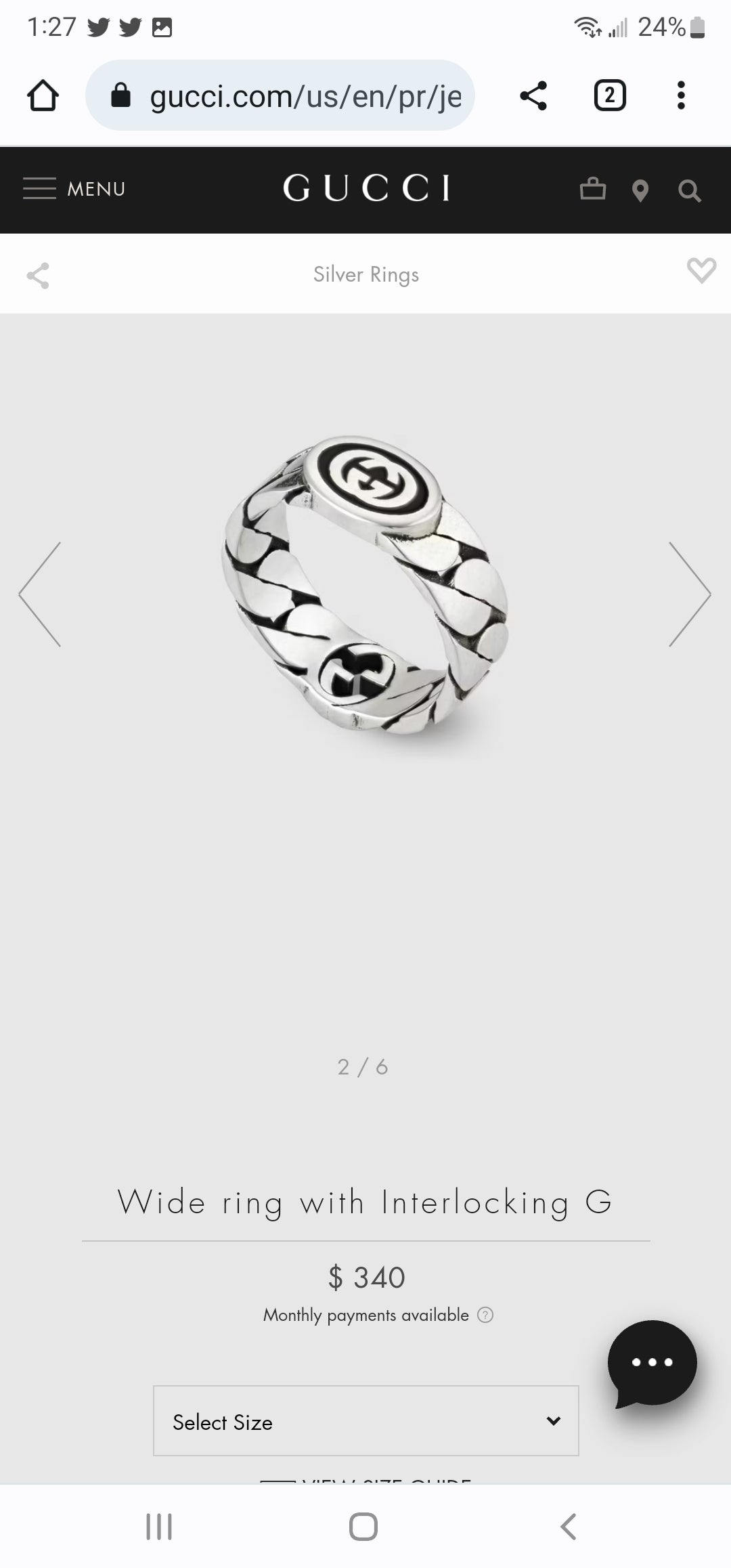This screenshot has height=1568, width=731.
Task: Open the live chat bubble
Action: pos(651,1363)
